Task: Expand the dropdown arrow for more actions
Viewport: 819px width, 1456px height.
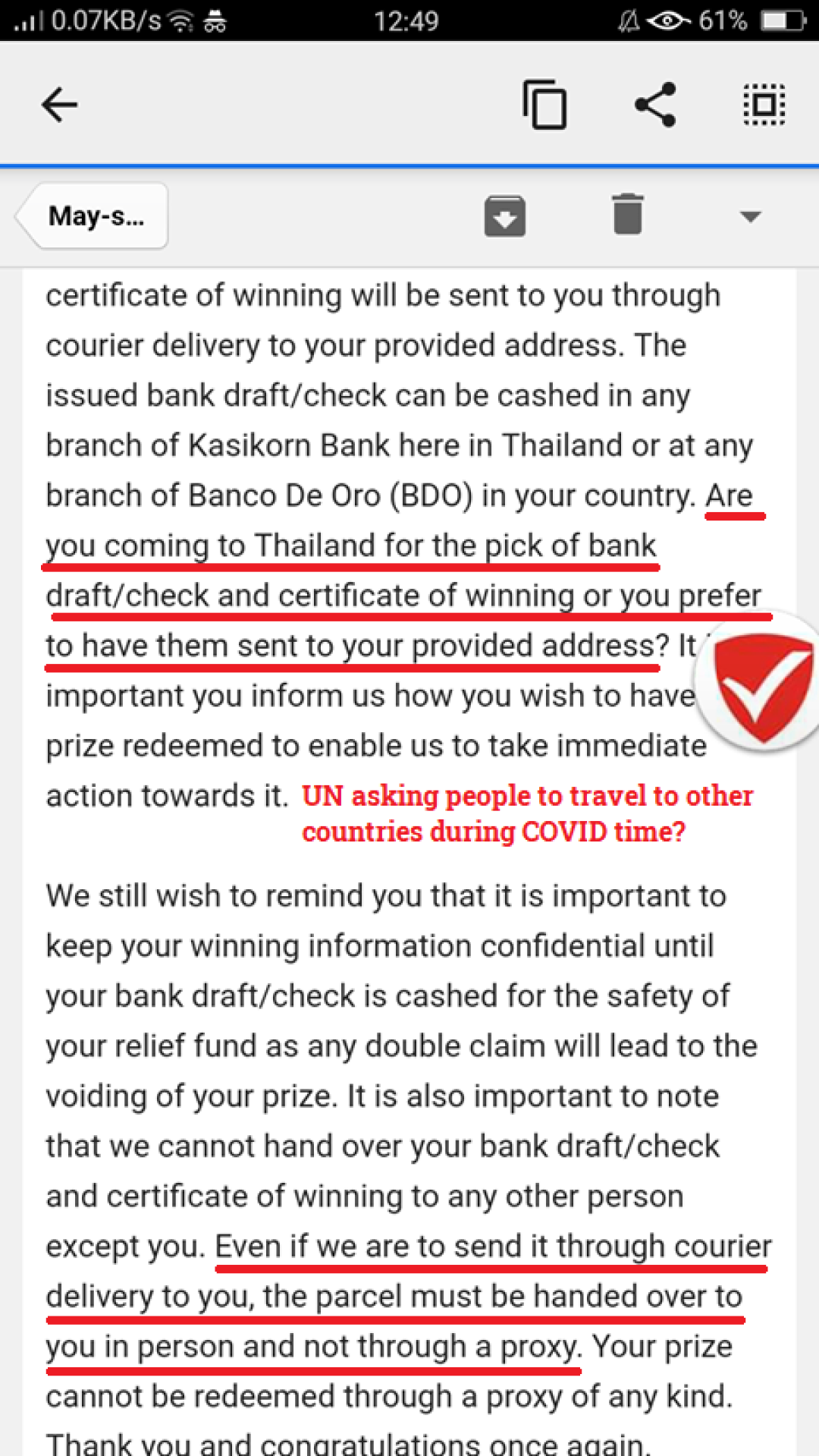Action: pos(750,217)
